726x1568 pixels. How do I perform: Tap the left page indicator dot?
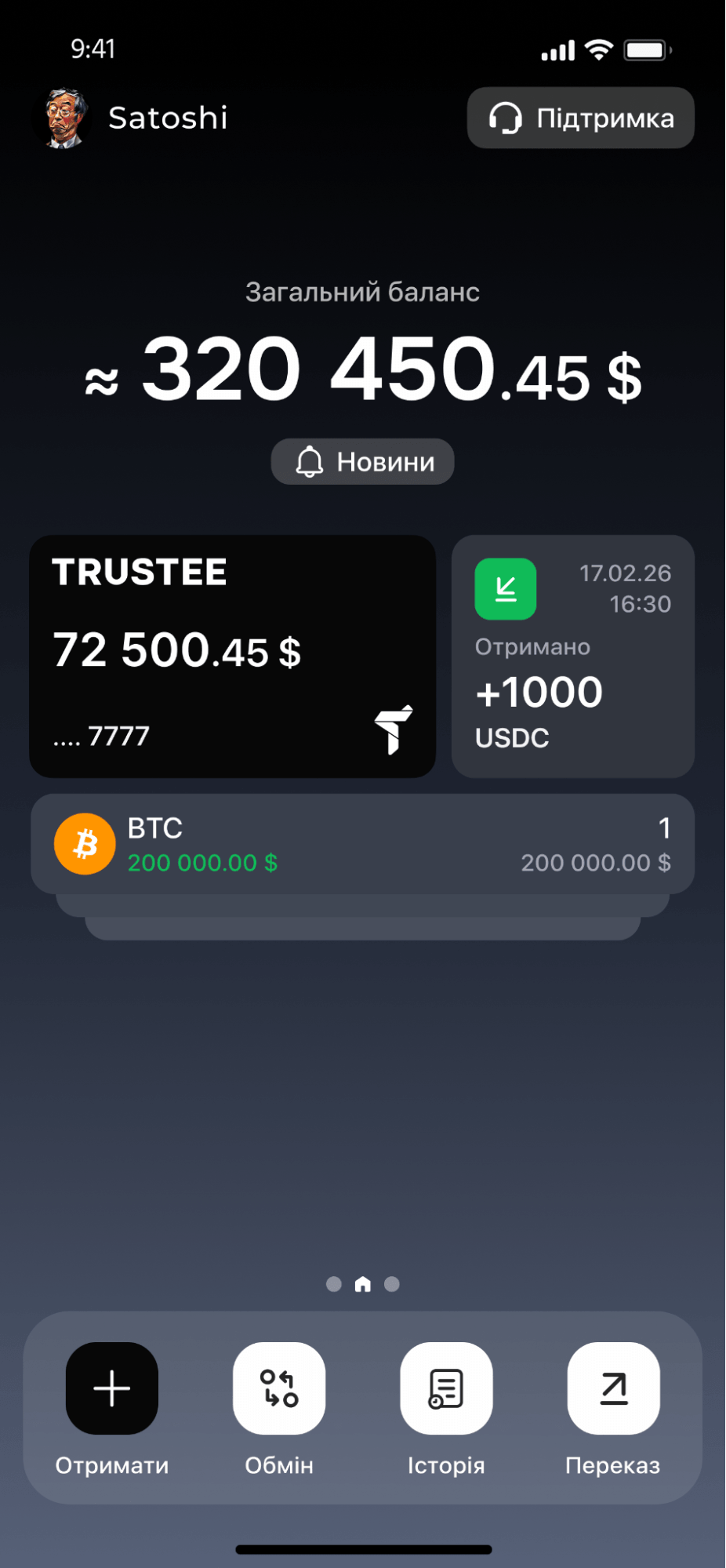coord(333,1284)
